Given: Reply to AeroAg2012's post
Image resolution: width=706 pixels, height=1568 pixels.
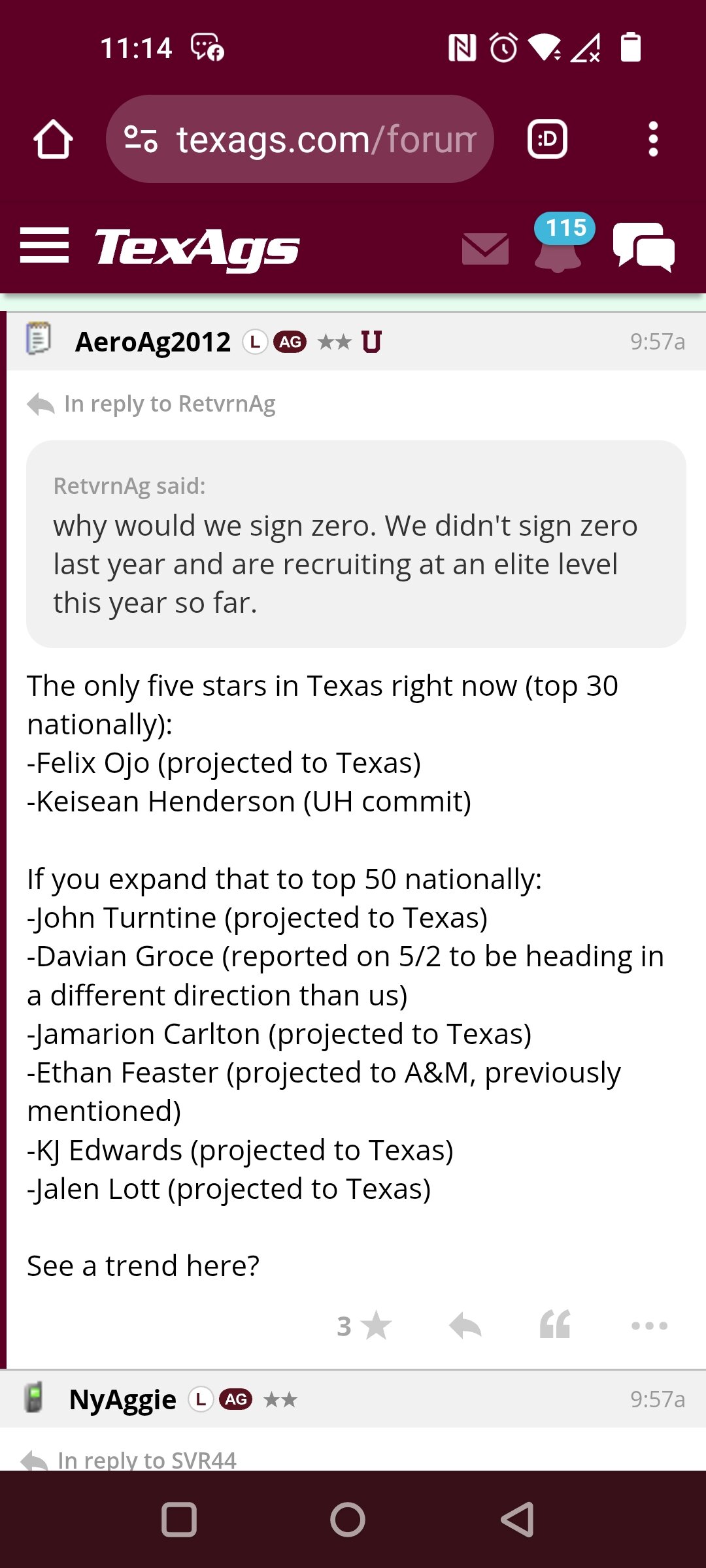Looking at the screenshot, I should tap(465, 1326).
